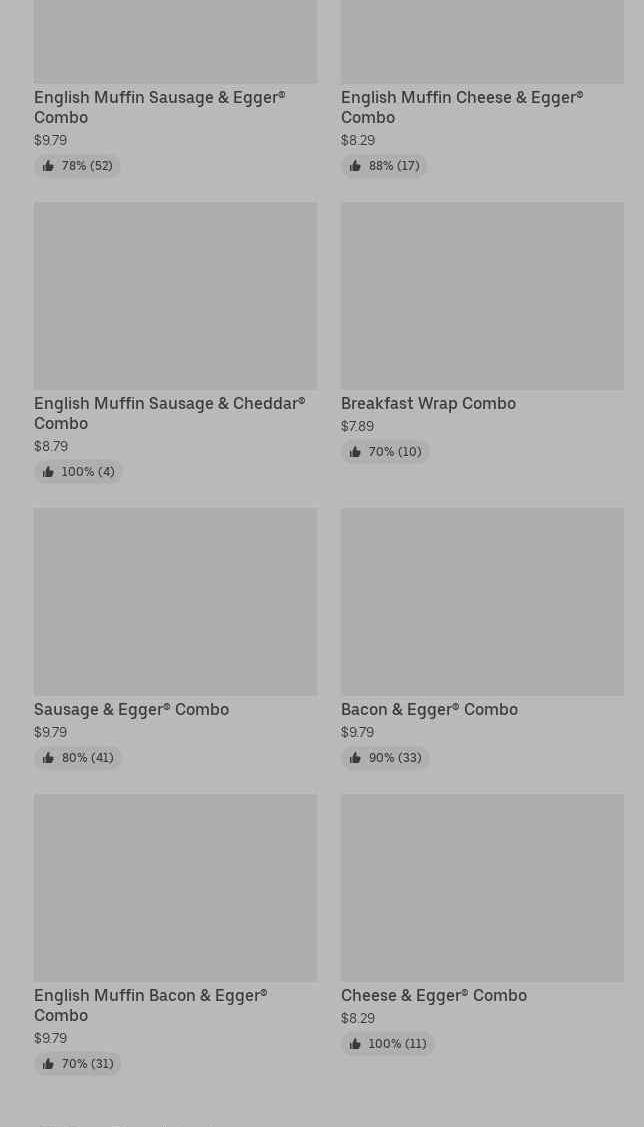Select English Muffin Cheese & Egger Combo
Screen dimensions: 644x1127
tap(462, 107)
